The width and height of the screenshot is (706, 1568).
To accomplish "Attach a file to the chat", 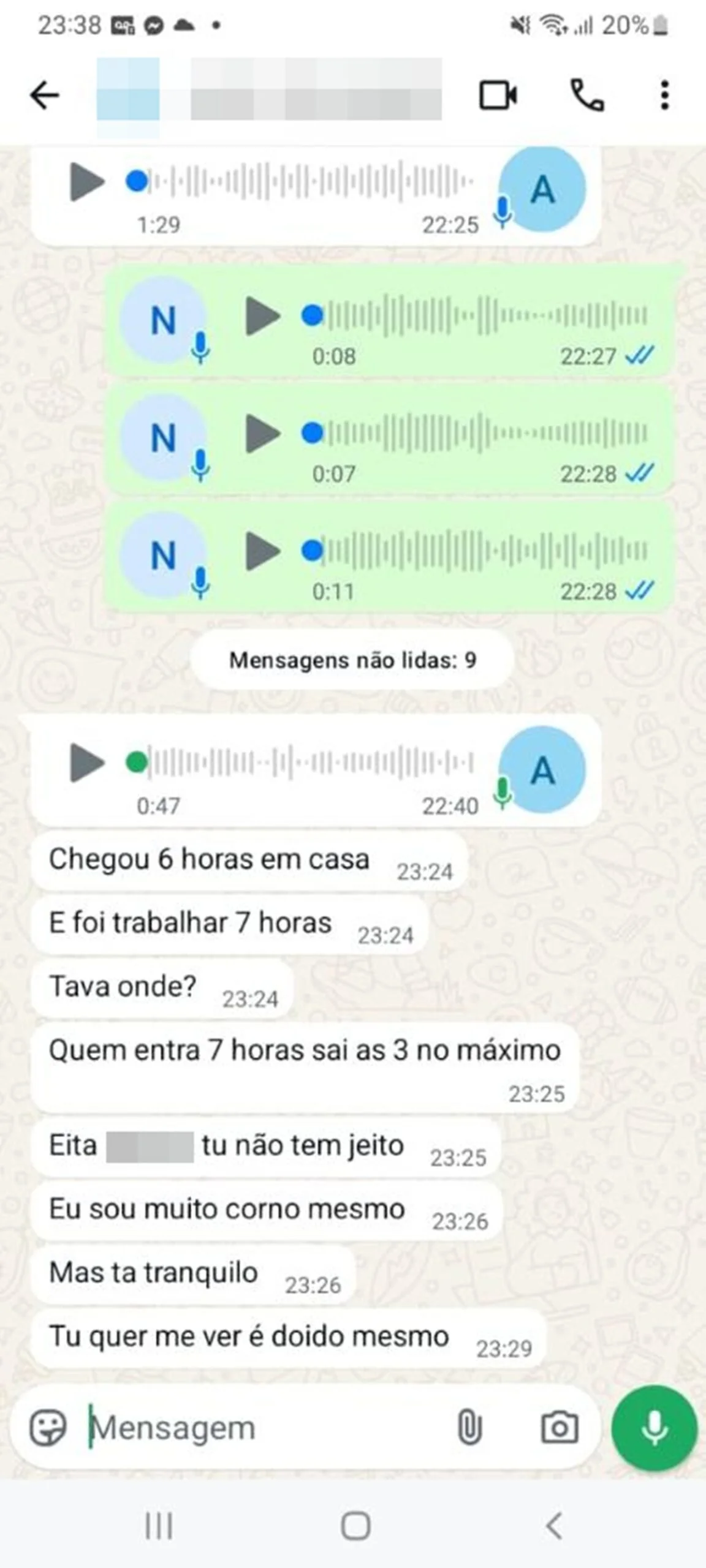I will click(x=469, y=1428).
